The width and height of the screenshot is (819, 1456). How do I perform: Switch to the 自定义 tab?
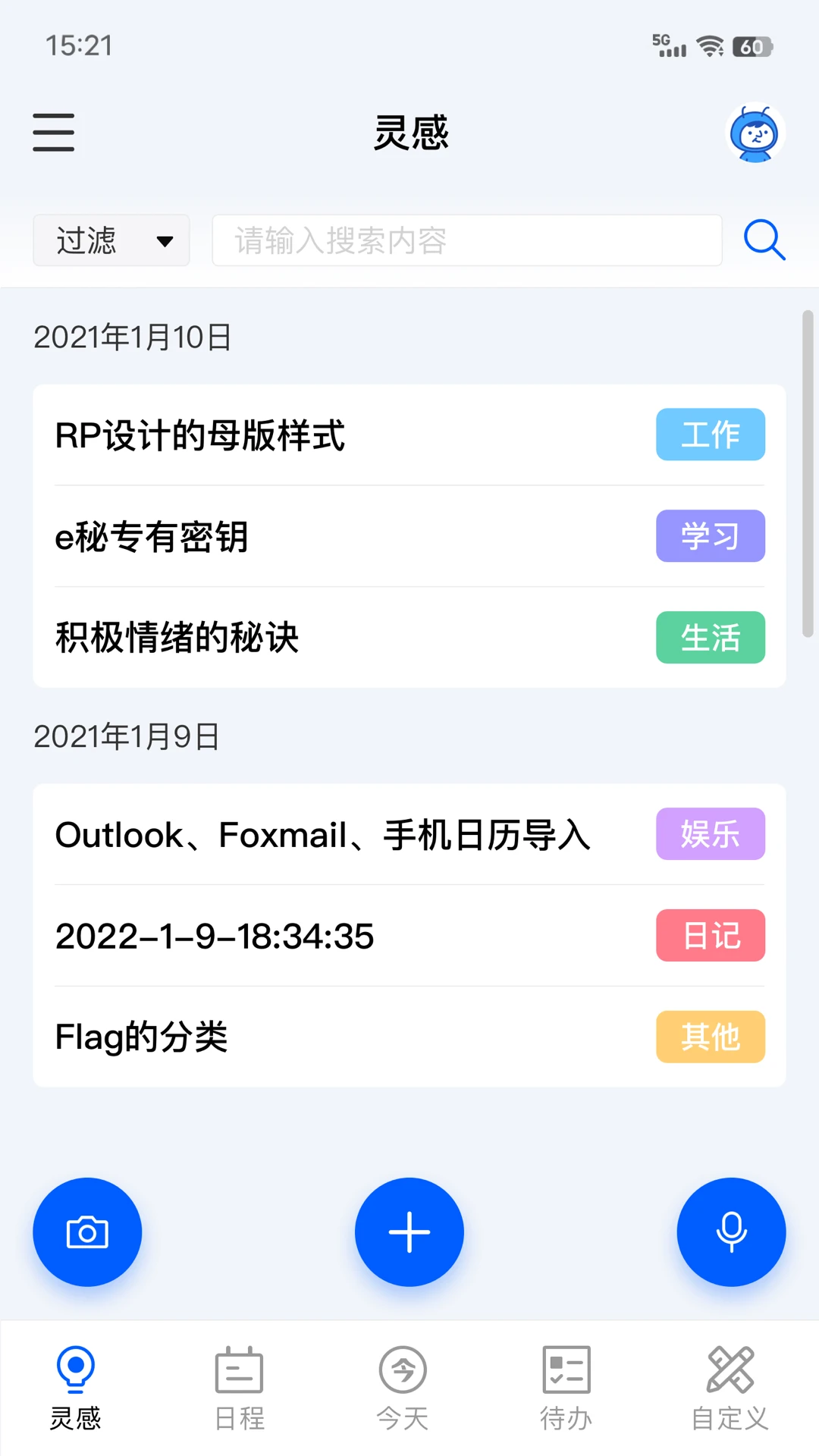pyautogui.click(x=730, y=1388)
